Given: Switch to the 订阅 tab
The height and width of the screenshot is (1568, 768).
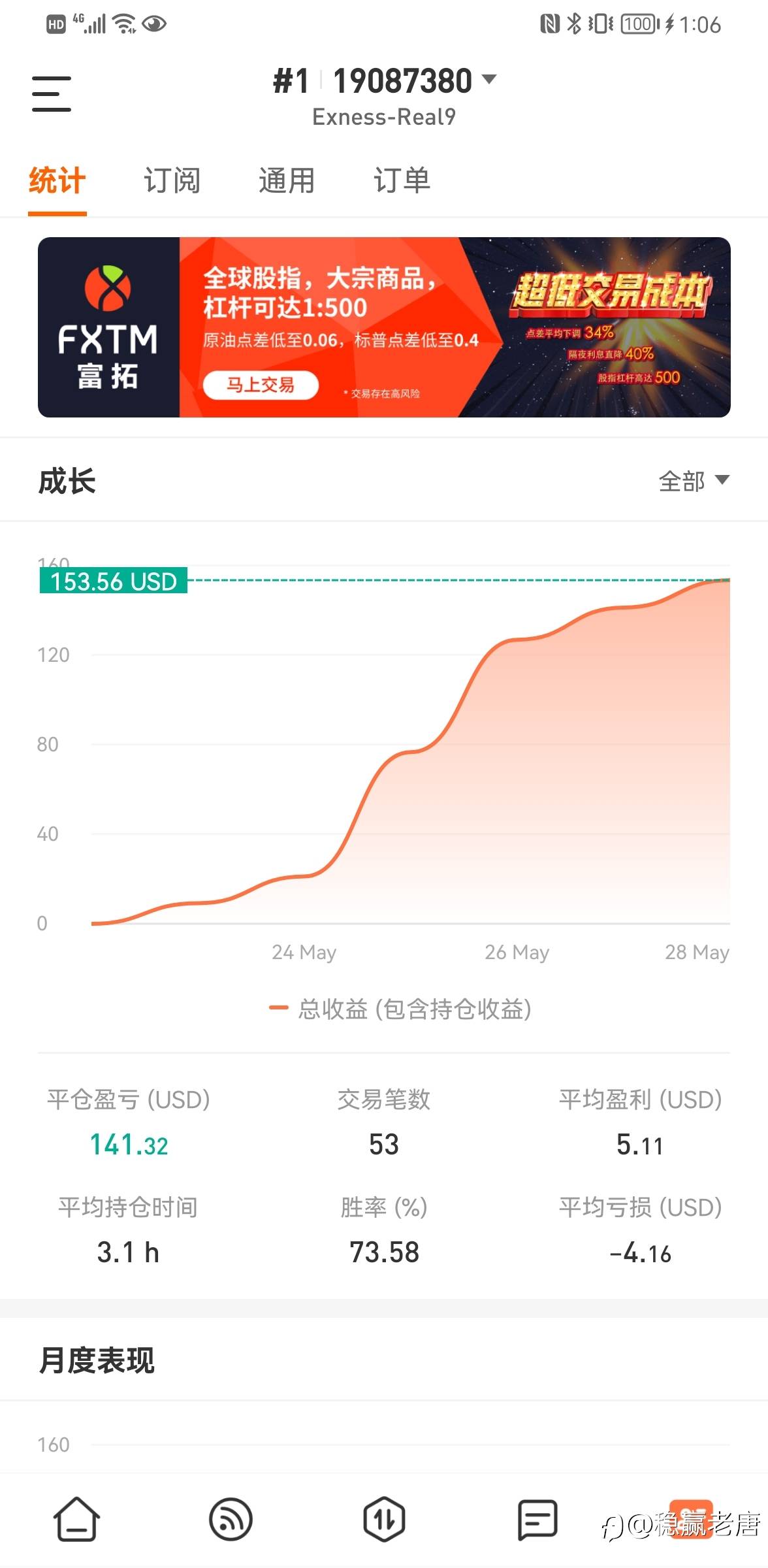Looking at the screenshot, I should 172,180.
